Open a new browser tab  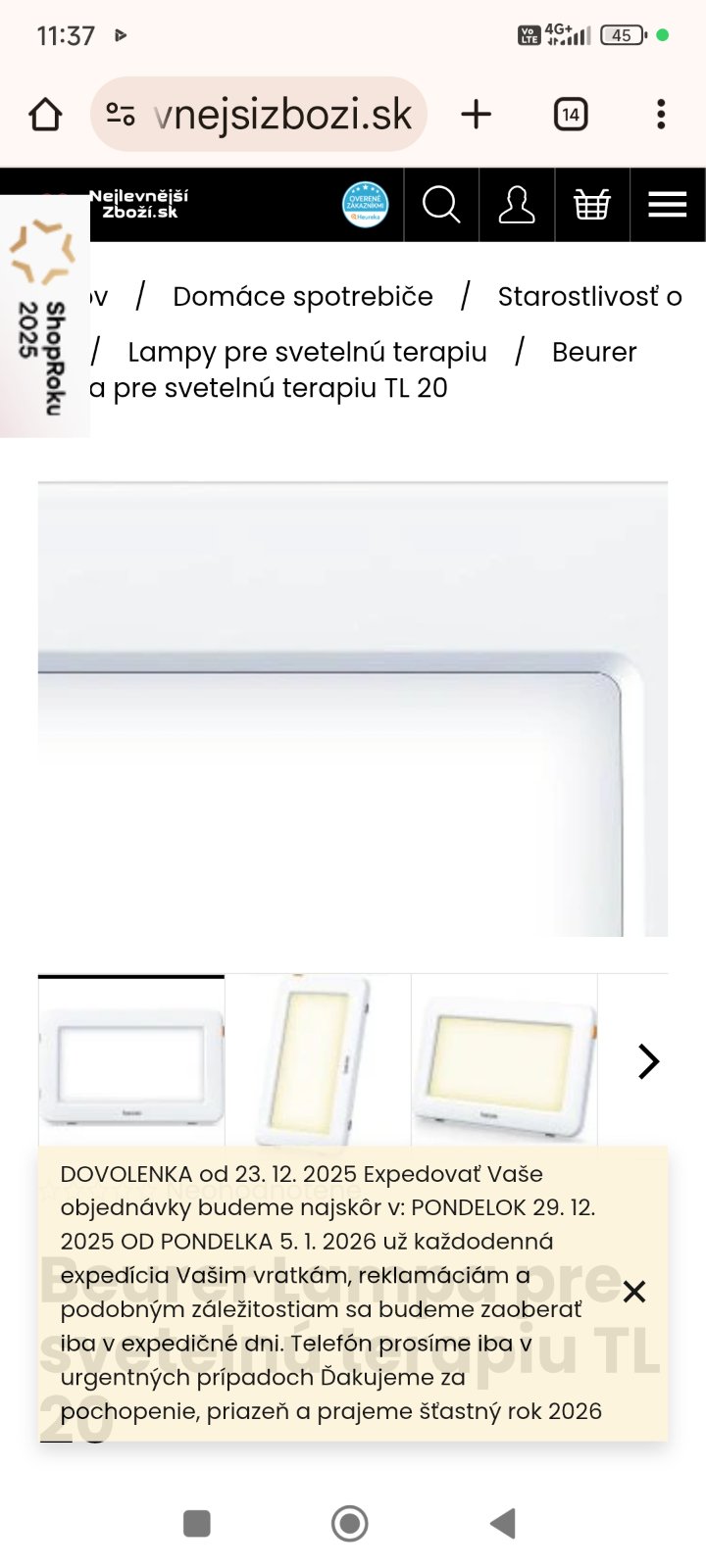coord(477,115)
